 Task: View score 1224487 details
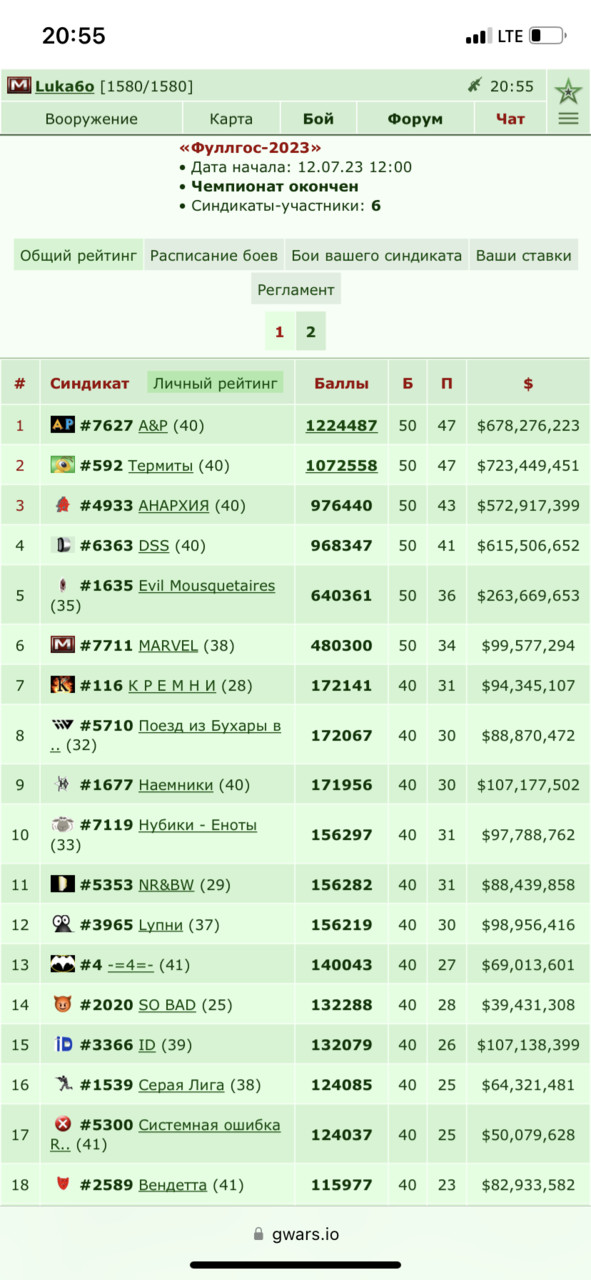[341, 426]
